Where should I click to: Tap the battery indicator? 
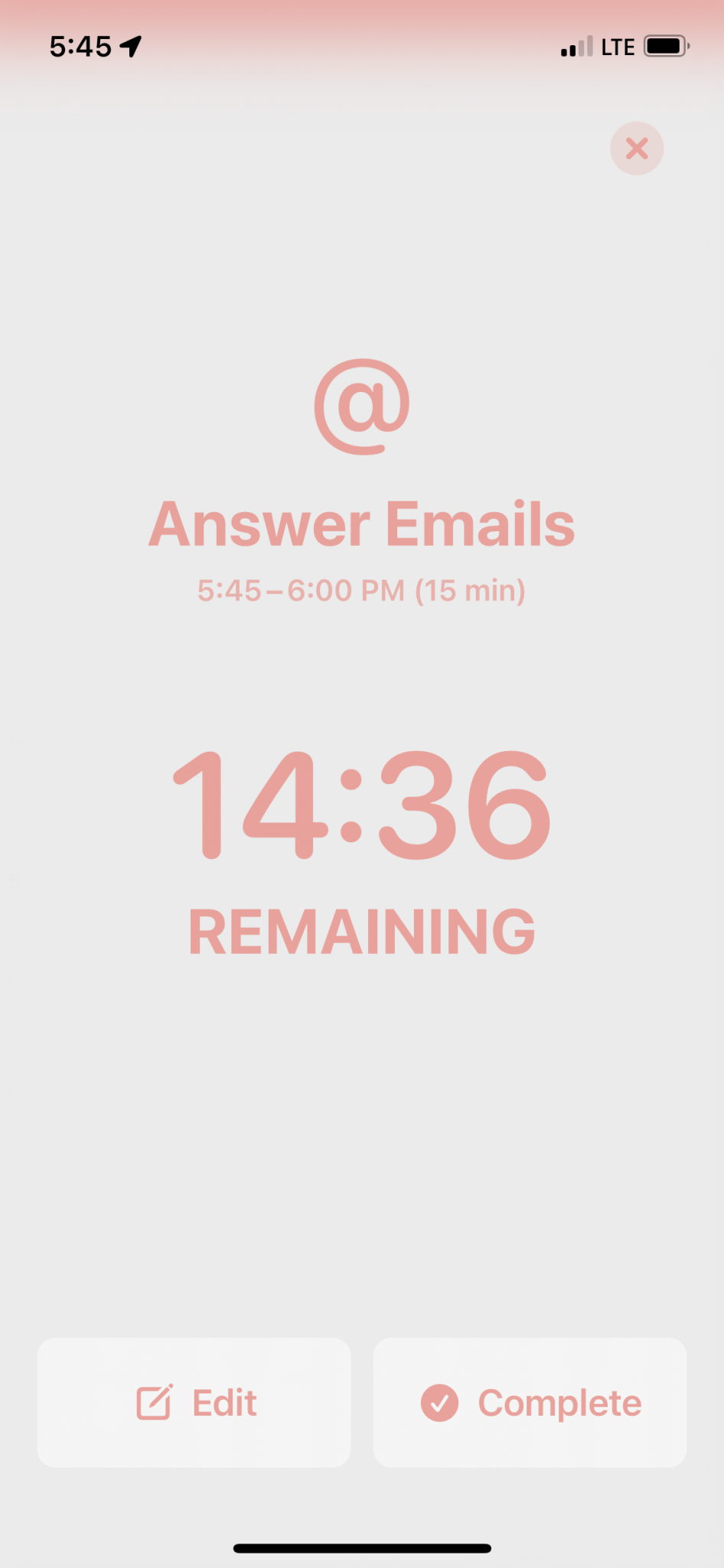coord(665,46)
